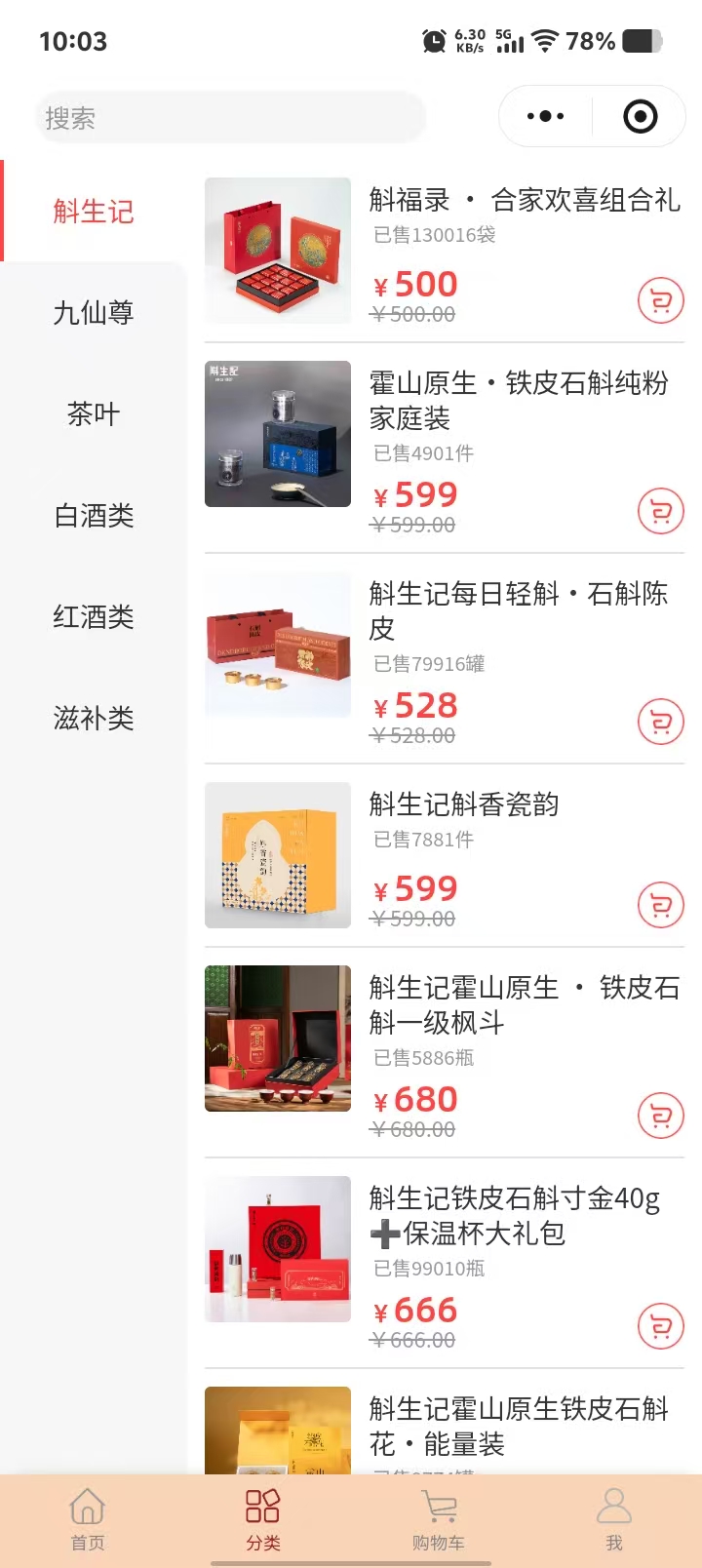Image resolution: width=702 pixels, height=1568 pixels.
Task: Add 铁皮石斛一级枫斗 to cart
Action: 661,1116
